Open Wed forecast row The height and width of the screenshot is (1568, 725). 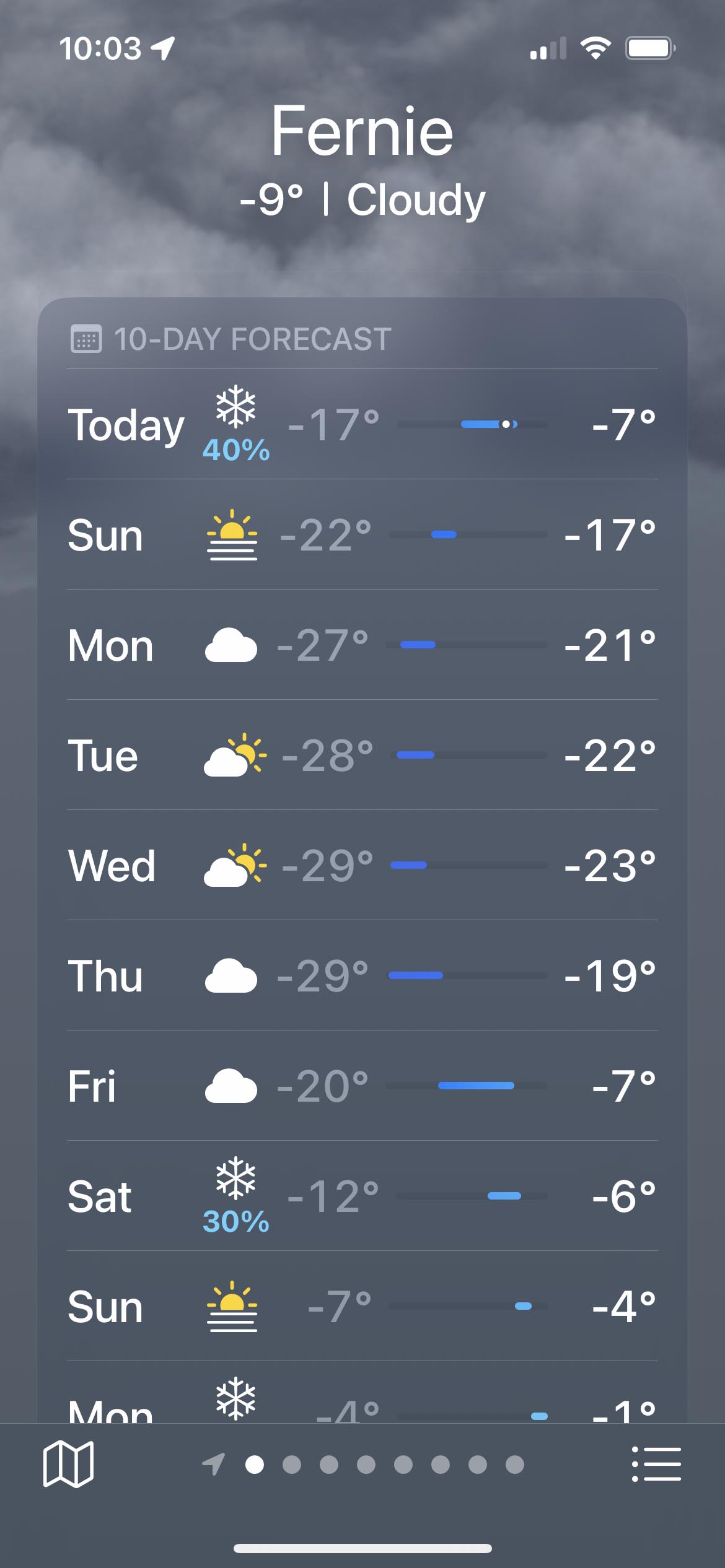click(362, 865)
